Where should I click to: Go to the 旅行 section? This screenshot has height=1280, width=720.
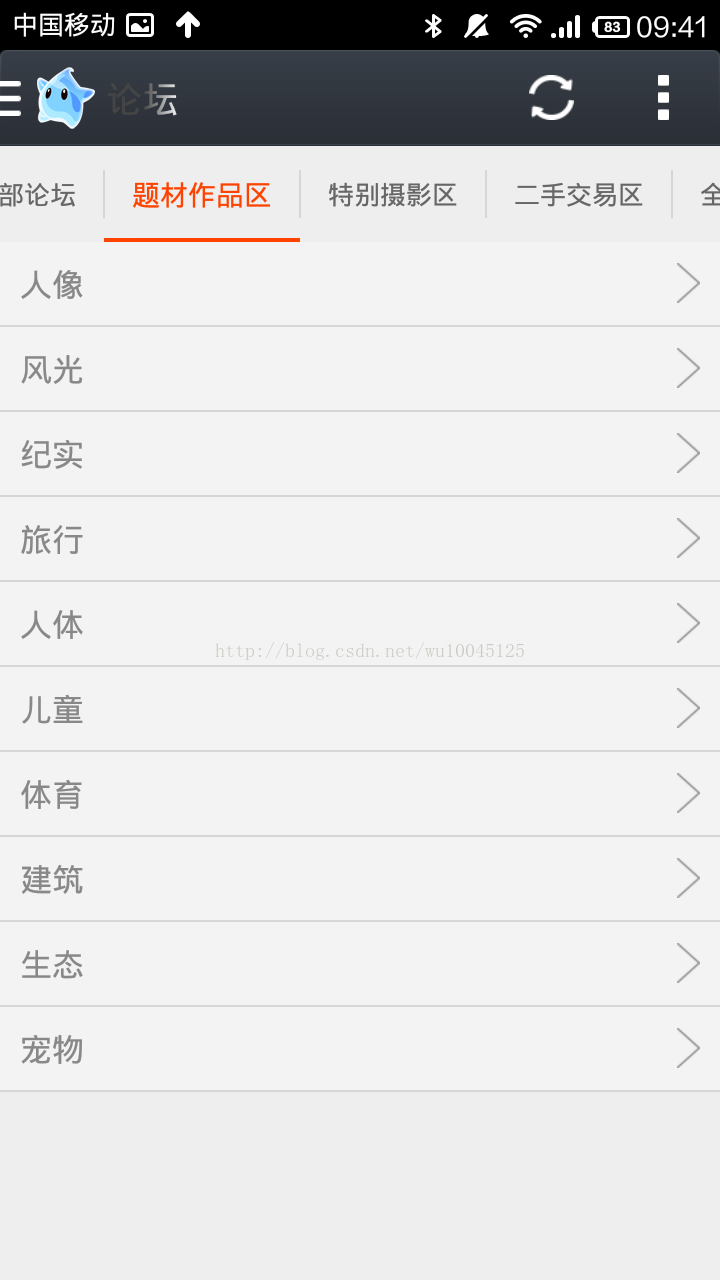click(360, 540)
